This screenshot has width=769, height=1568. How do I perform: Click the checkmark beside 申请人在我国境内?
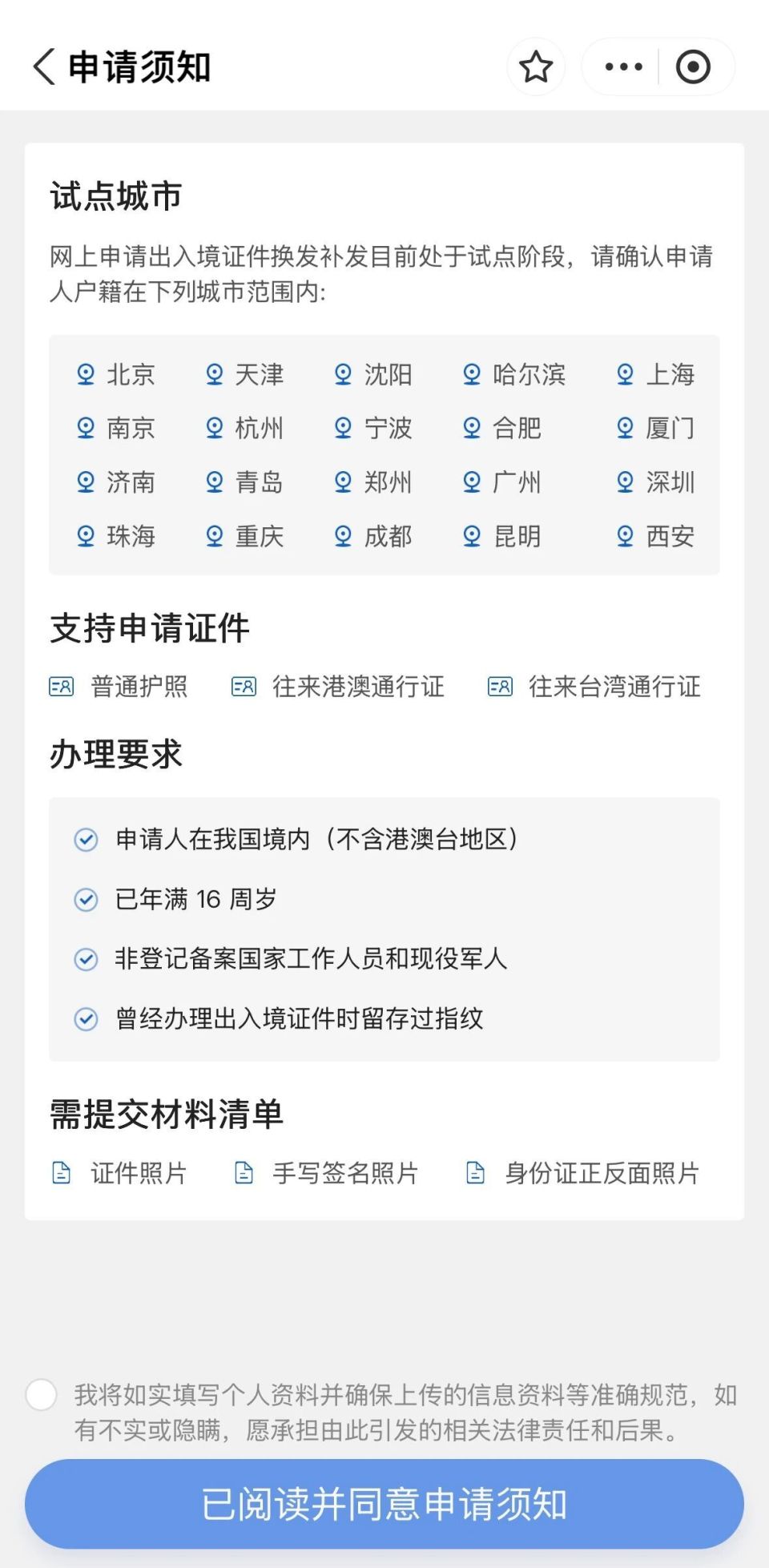tap(85, 840)
